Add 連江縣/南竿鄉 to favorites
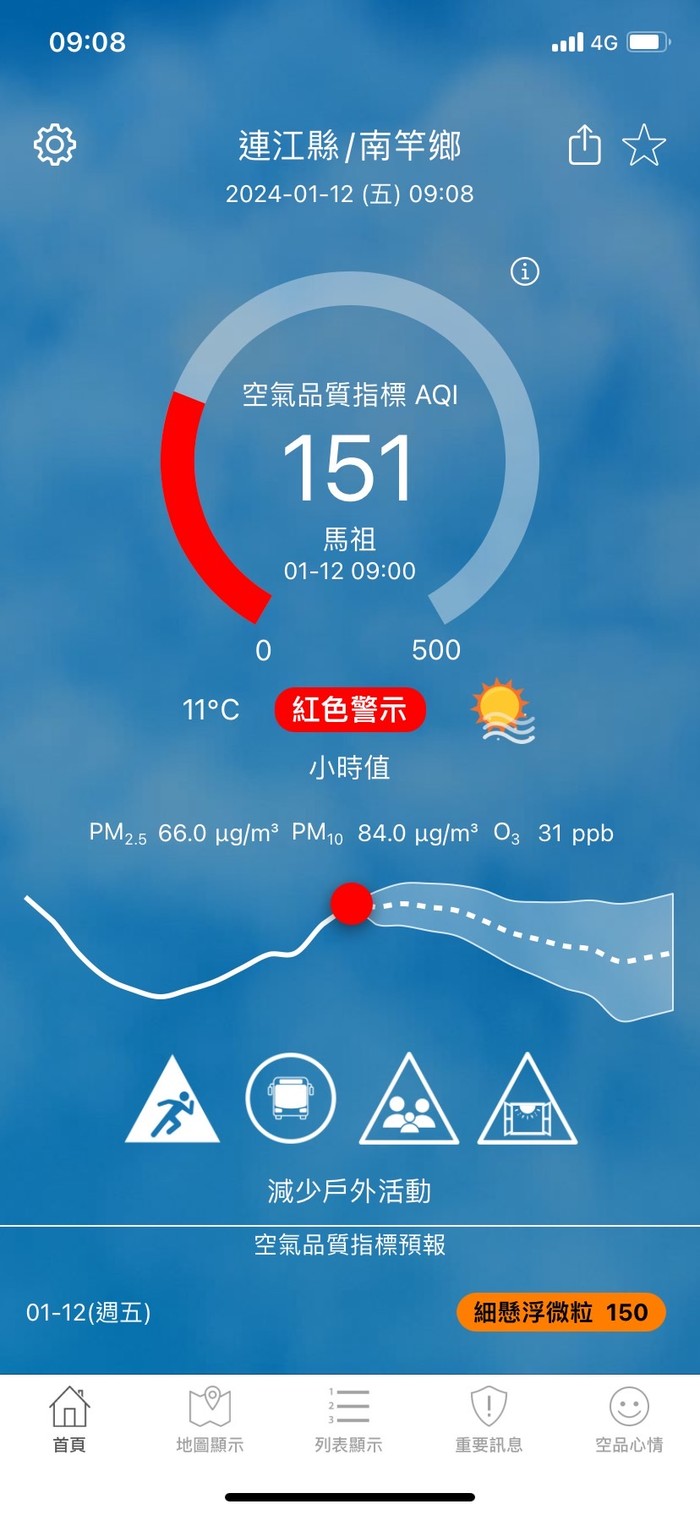Viewport: 700px width, 1515px height. coord(644,146)
